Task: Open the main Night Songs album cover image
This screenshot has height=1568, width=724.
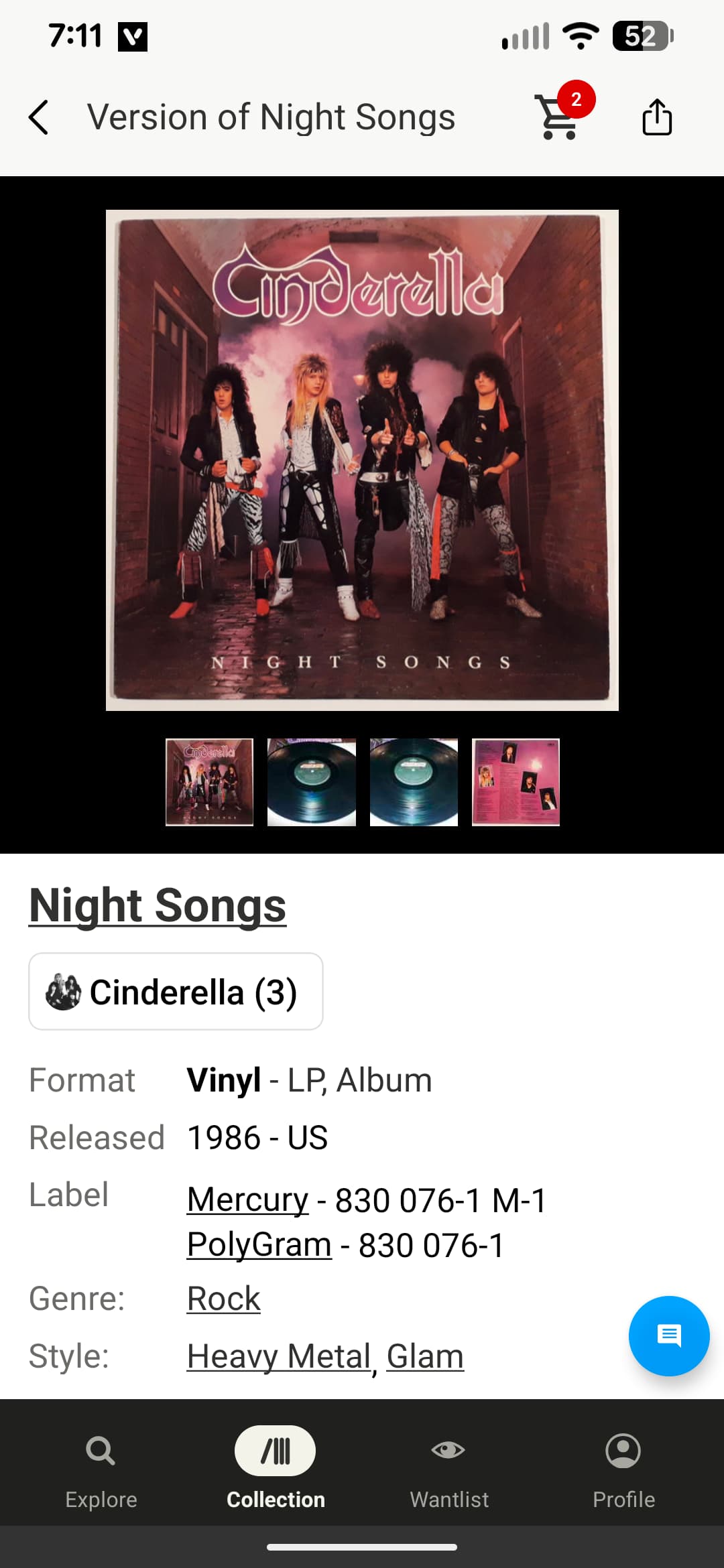Action: pos(362,460)
